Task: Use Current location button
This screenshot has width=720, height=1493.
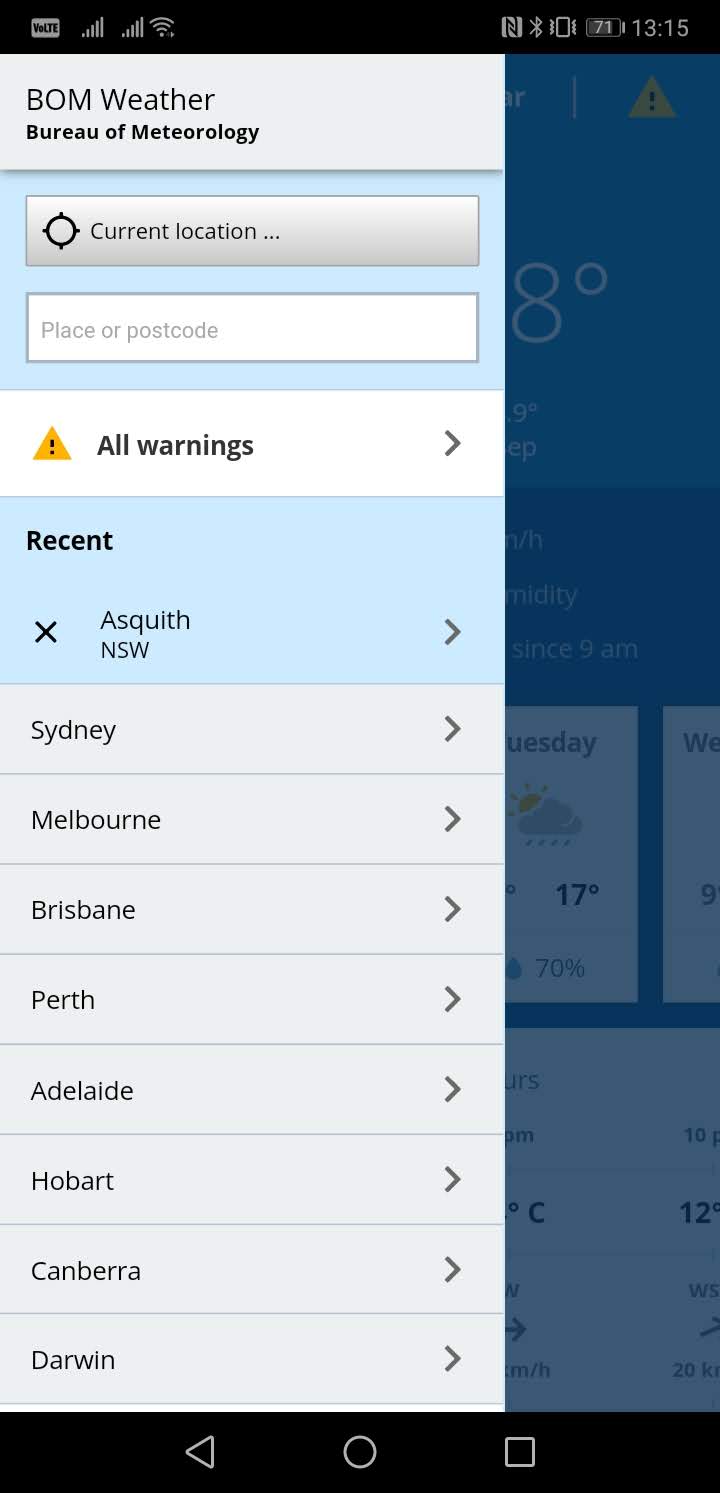Action: click(252, 231)
